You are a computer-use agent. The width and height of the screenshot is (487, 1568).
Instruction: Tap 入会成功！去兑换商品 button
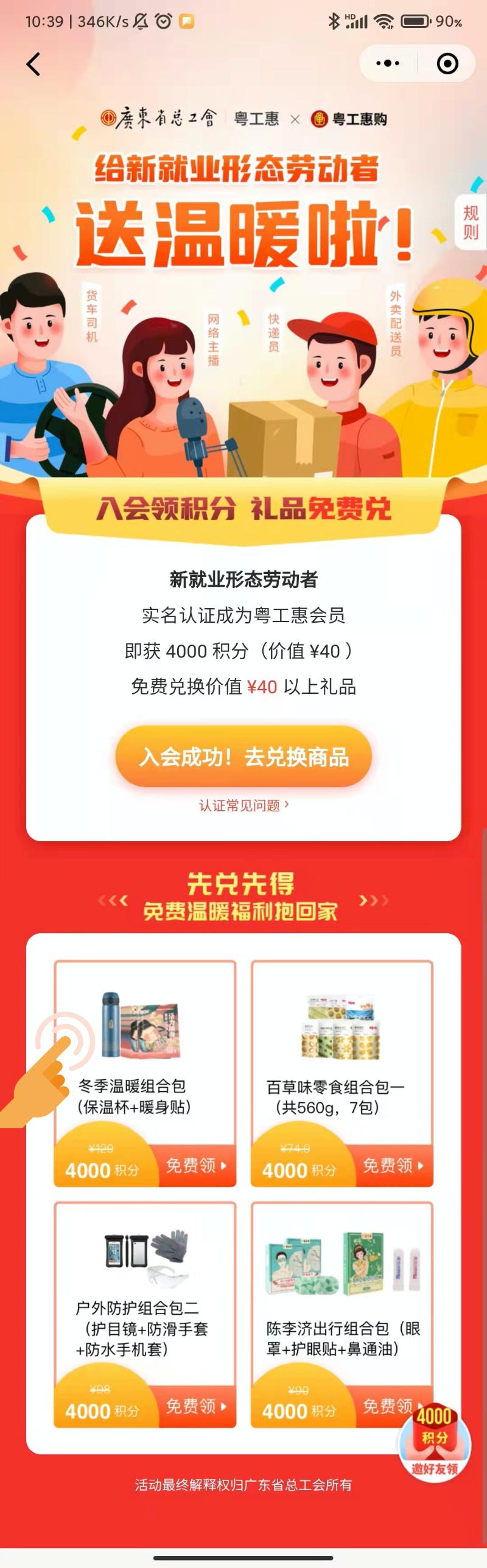[243, 757]
